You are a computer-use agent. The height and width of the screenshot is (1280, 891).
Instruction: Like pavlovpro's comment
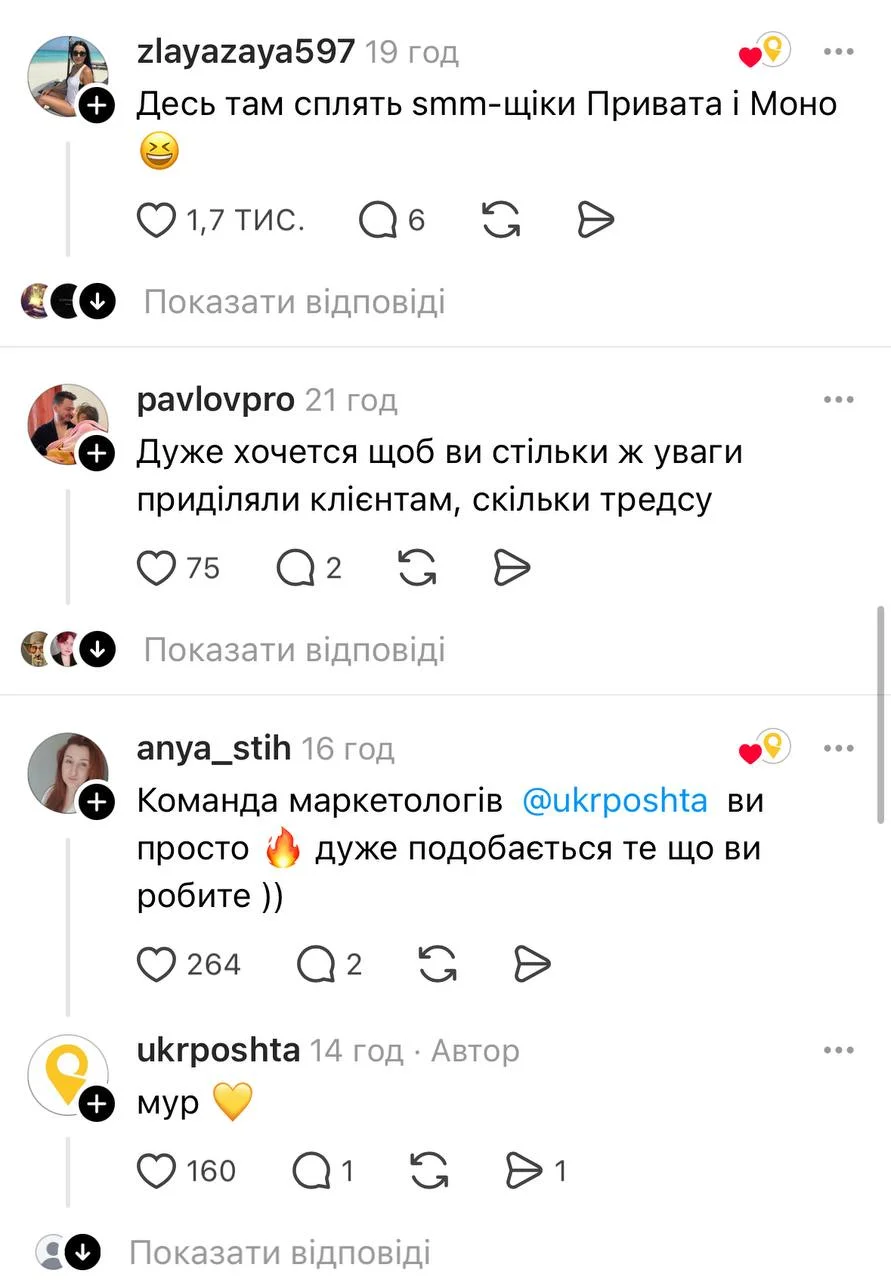(x=156, y=568)
